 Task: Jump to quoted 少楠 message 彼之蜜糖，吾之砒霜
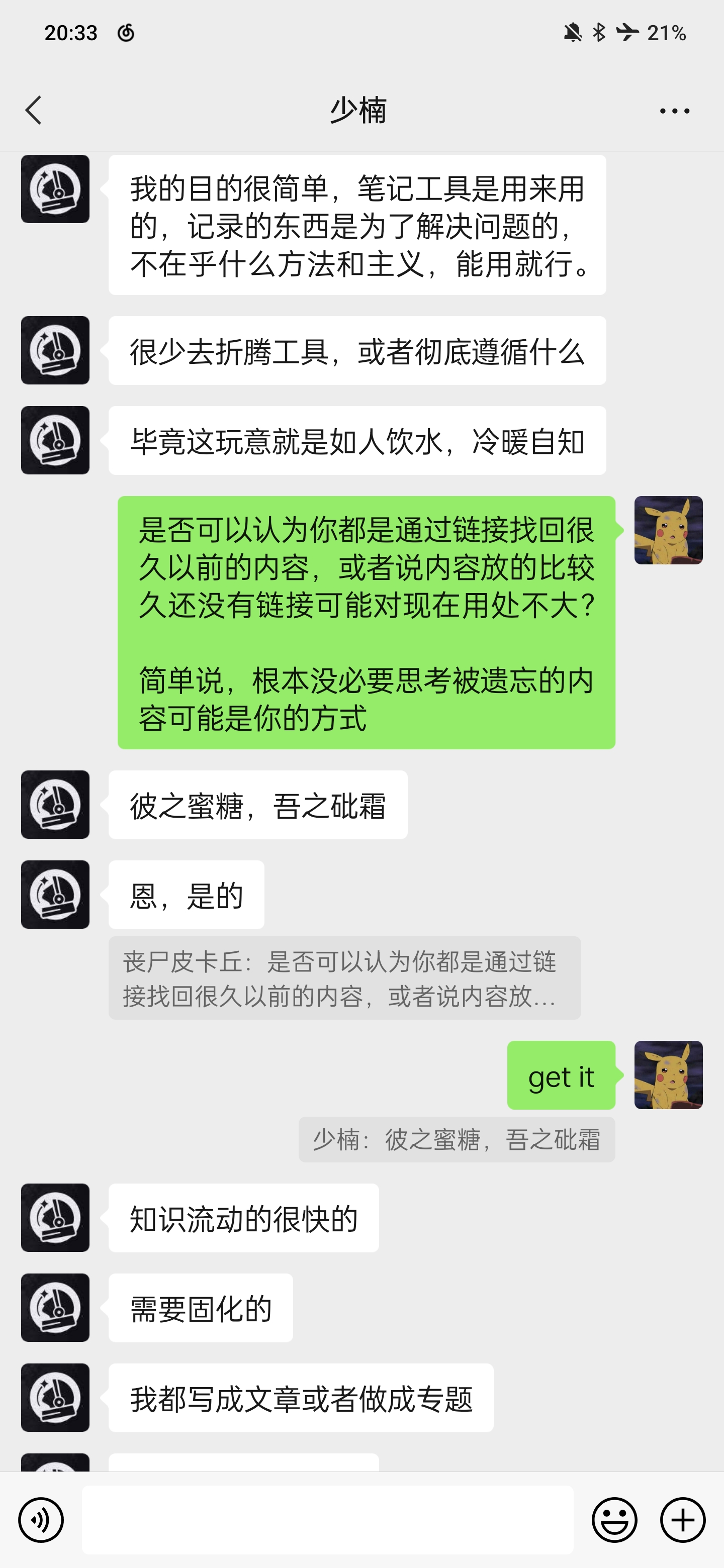pos(456,1139)
